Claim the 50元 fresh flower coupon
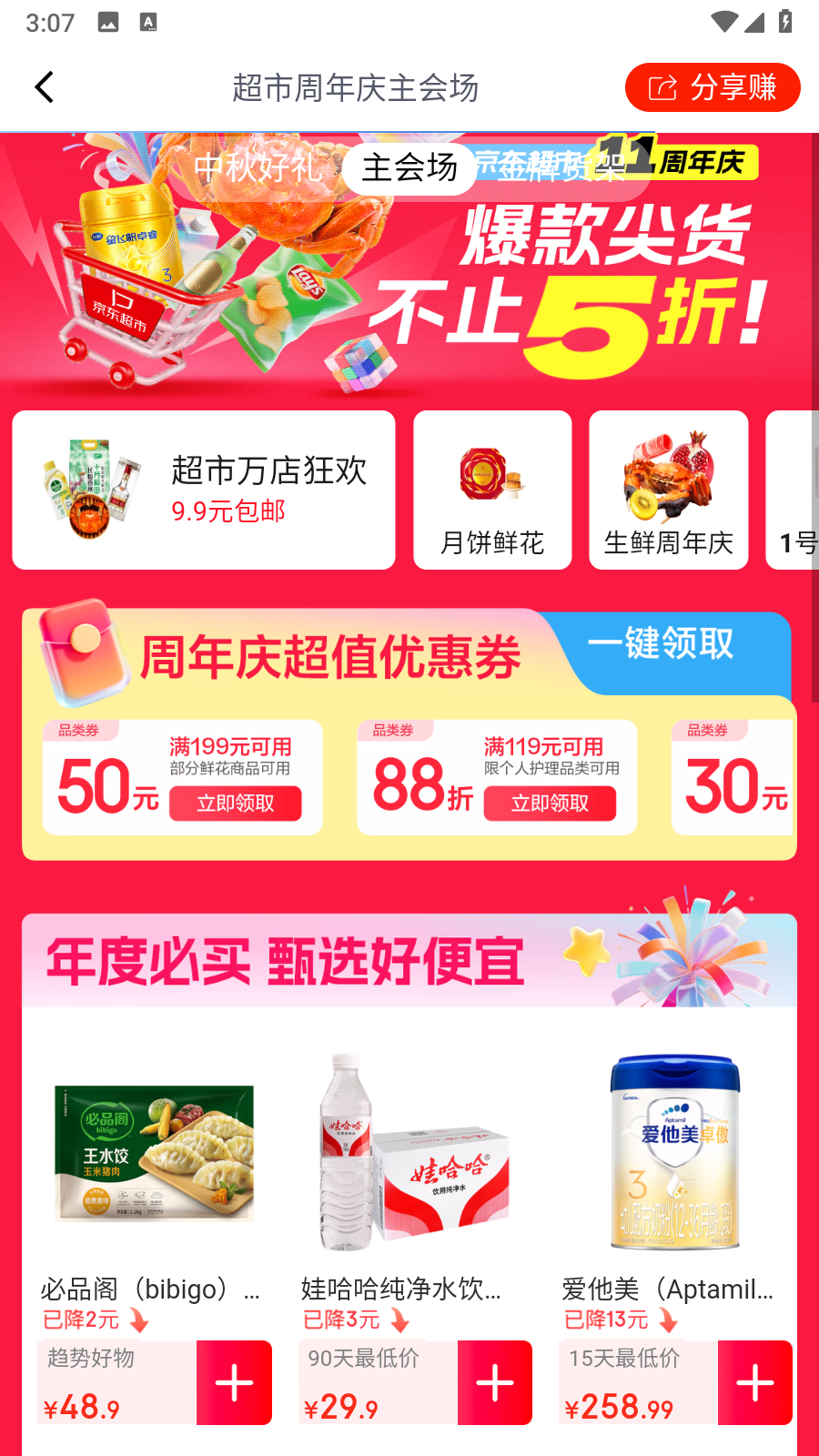Image resolution: width=819 pixels, height=1456 pixels. (x=236, y=804)
